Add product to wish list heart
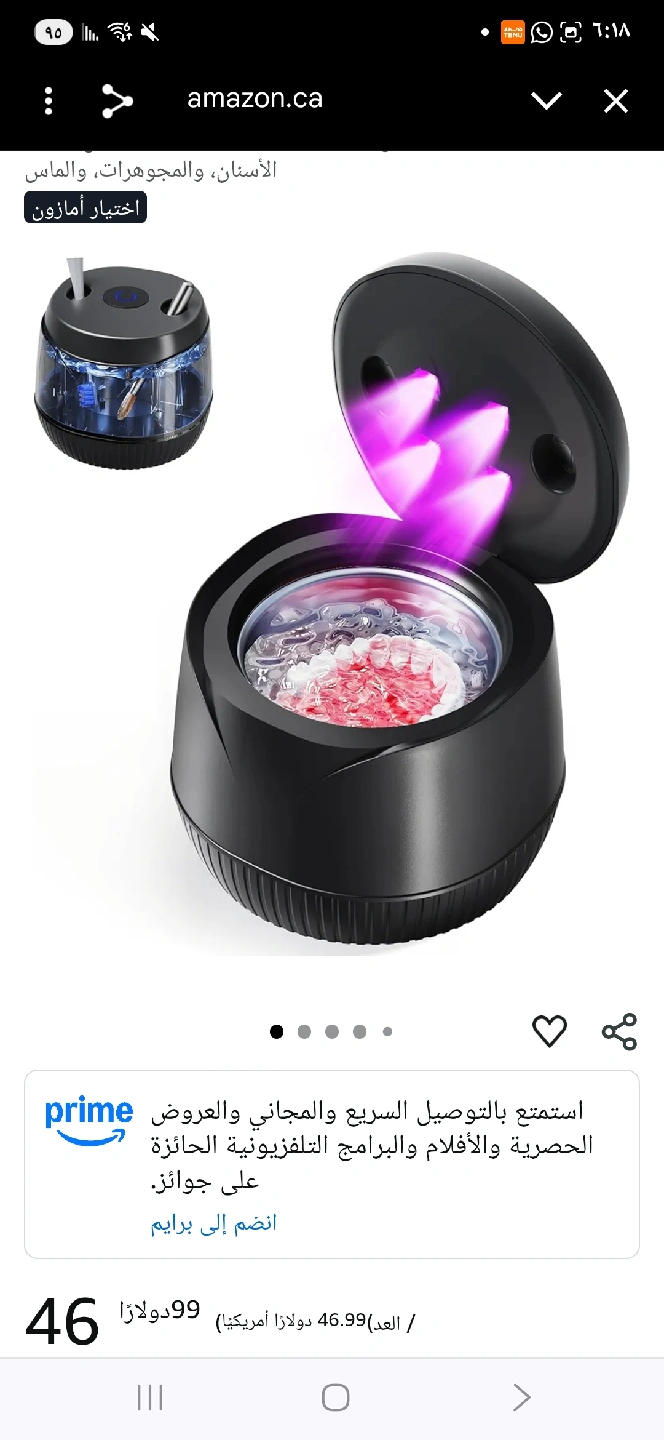 549,1031
